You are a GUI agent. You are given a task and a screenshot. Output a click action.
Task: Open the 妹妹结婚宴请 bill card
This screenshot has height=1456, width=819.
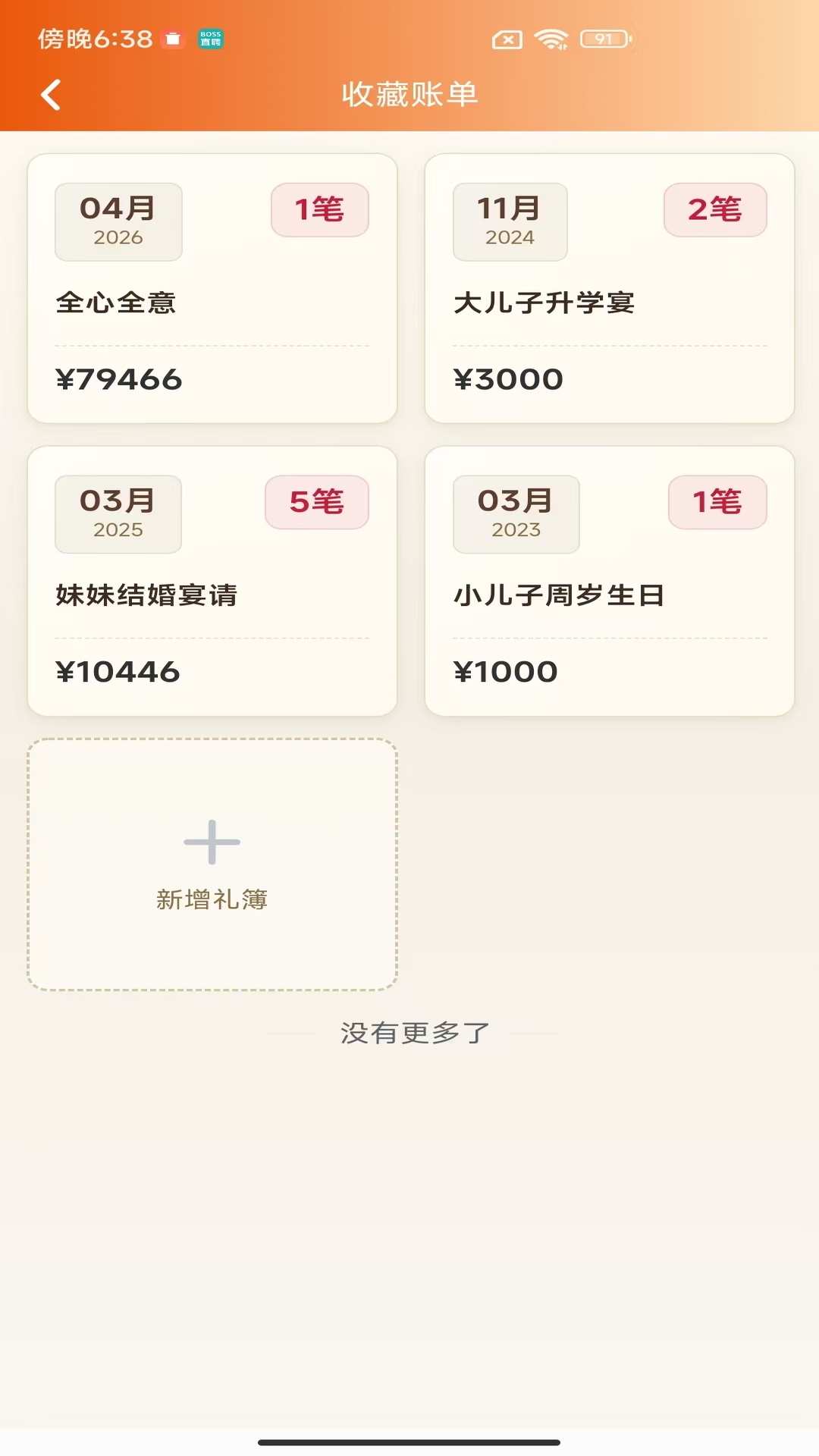pyautogui.click(x=211, y=580)
